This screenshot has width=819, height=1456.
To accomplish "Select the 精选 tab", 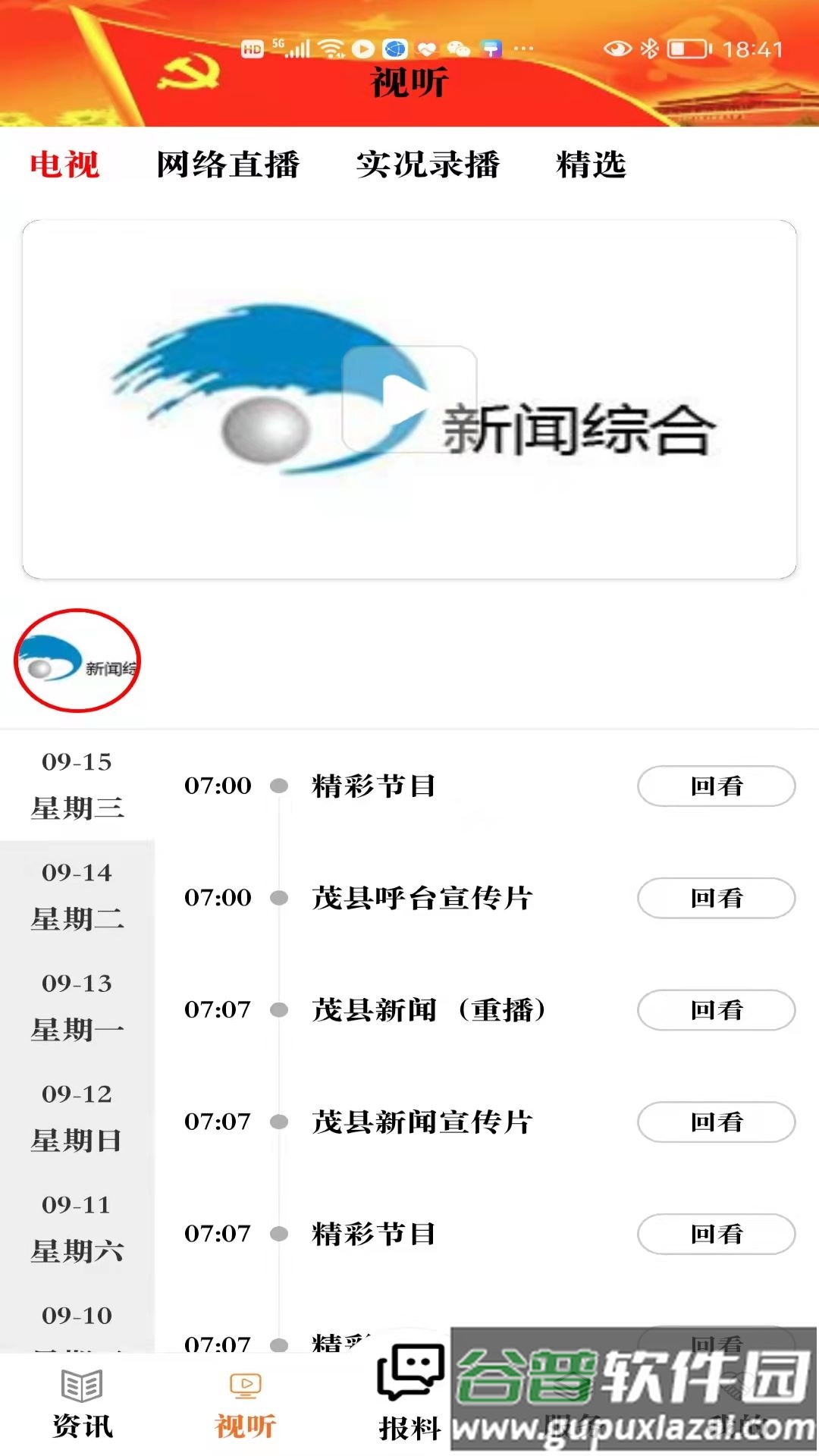I will point(591,165).
